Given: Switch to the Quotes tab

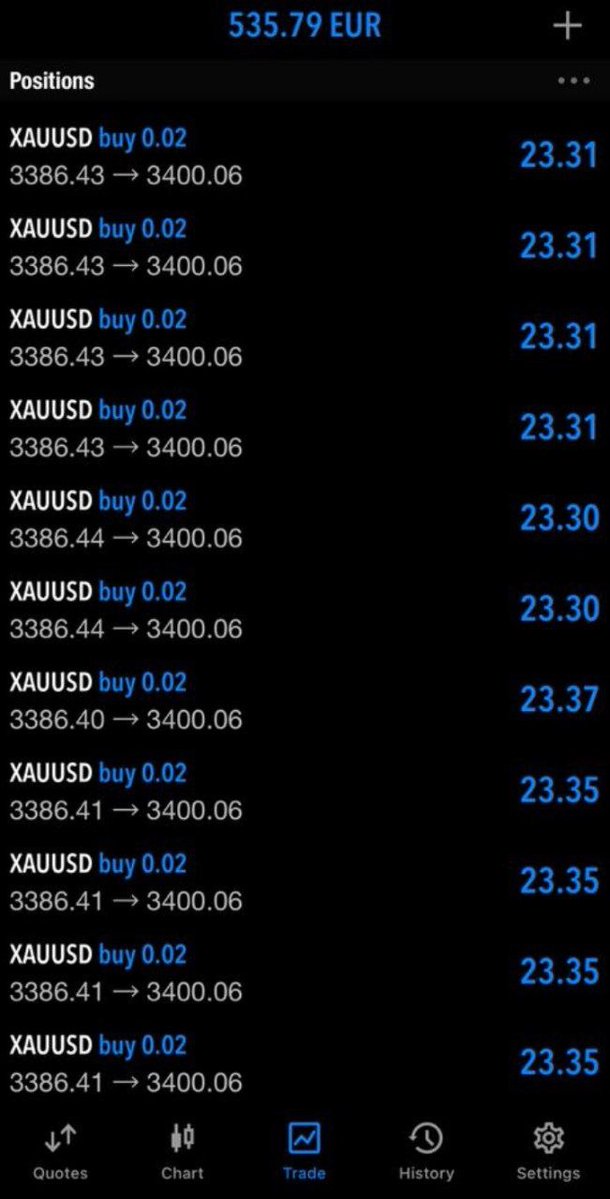Looking at the screenshot, I should (x=60, y=1153).
